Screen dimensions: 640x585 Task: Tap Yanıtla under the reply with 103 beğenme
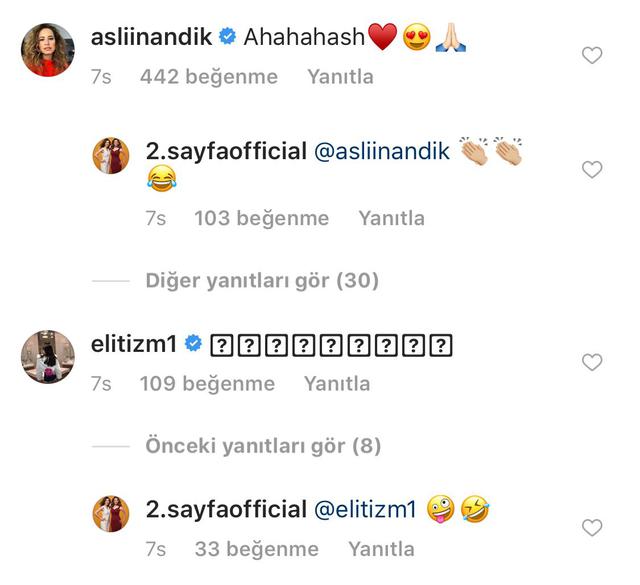click(391, 218)
